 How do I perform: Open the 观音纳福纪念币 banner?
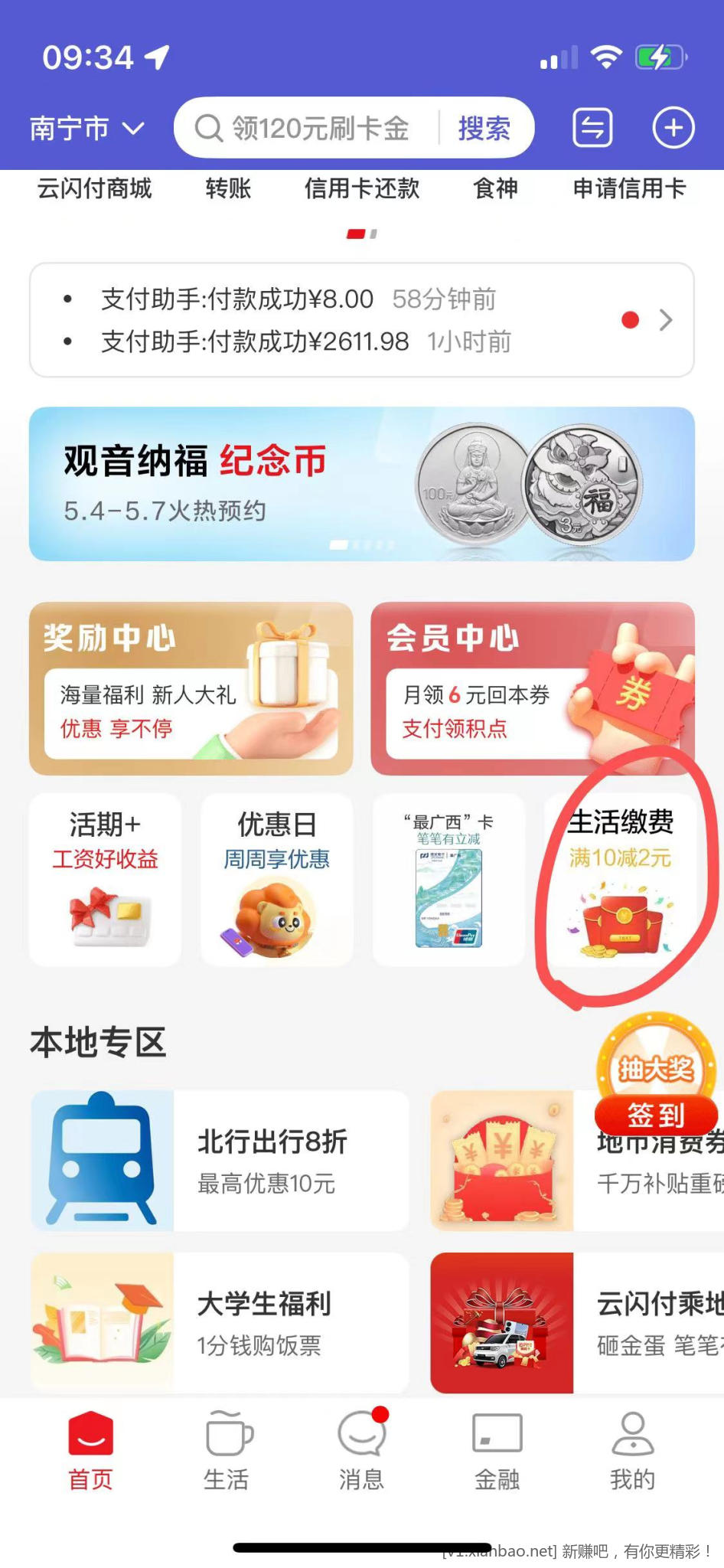pyautogui.click(x=361, y=484)
